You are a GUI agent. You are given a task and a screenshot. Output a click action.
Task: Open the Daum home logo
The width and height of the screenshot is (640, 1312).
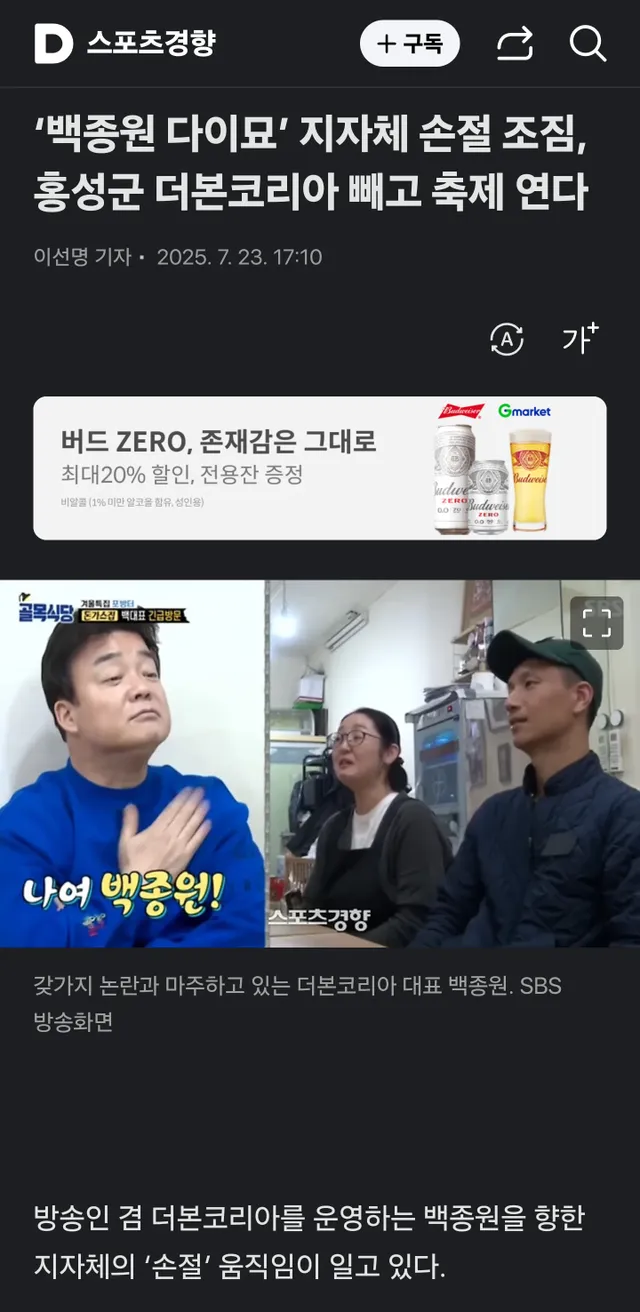(53, 44)
